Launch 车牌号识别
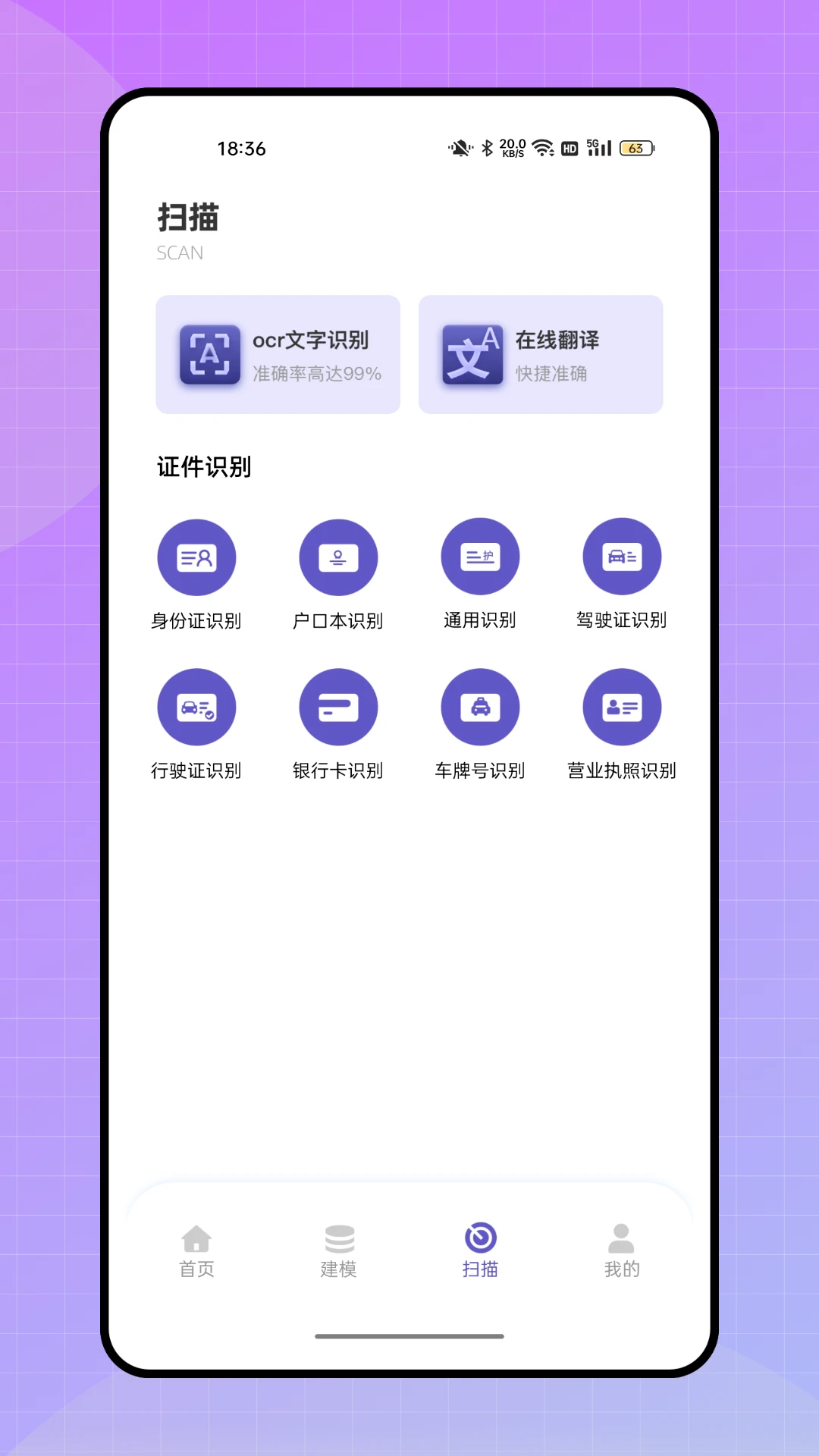The height and width of the screenshot is (1456, 819). coord(480,725)
